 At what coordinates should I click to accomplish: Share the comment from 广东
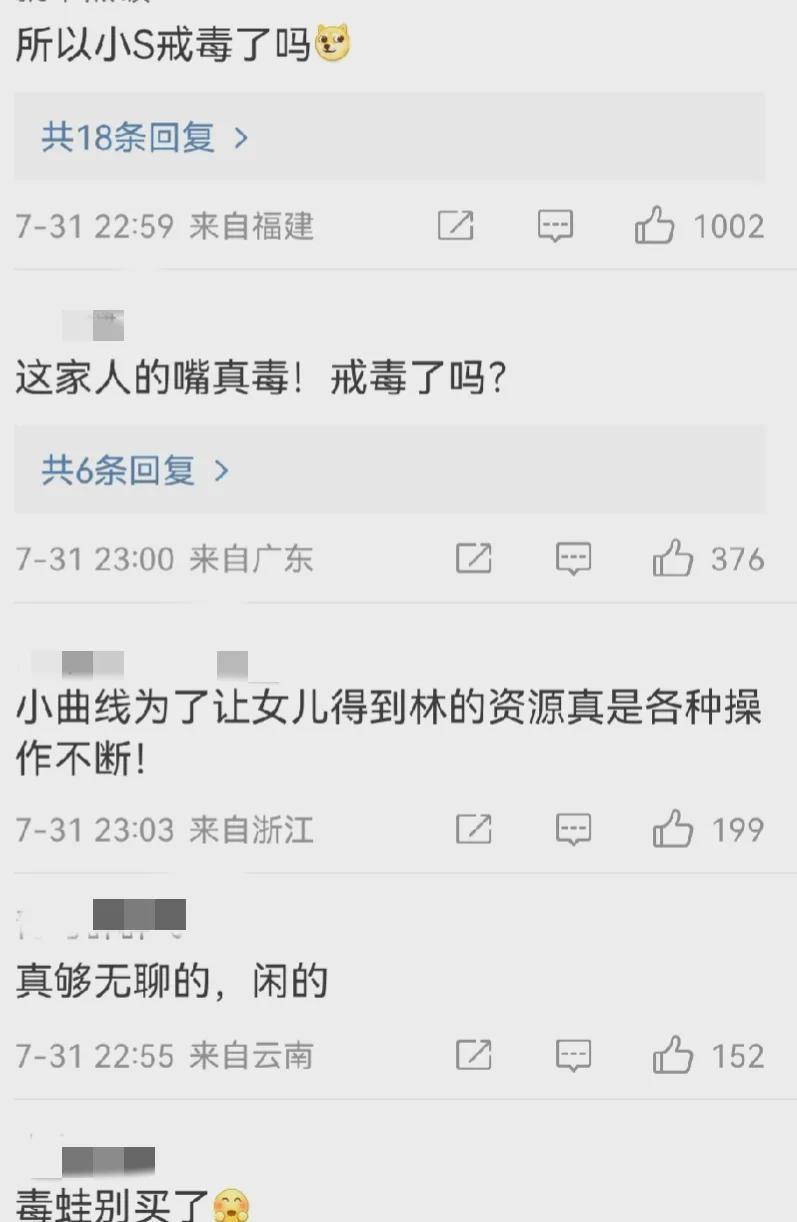pos(473,559)
